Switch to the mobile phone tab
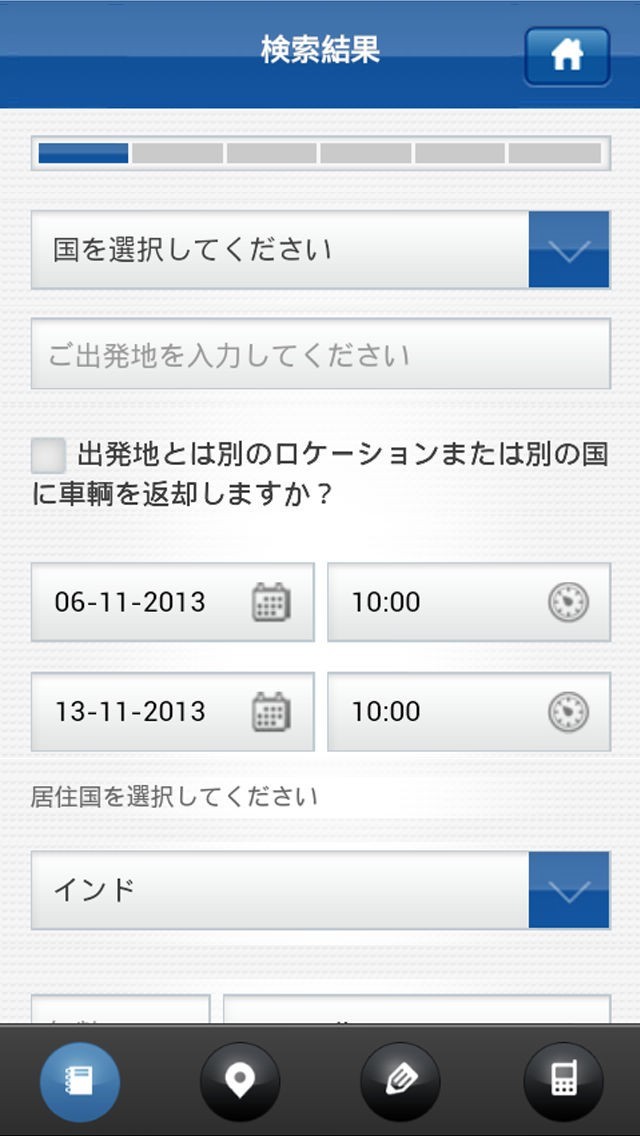The height and width of the screenshot is (1136, 640). (563, 1081)
